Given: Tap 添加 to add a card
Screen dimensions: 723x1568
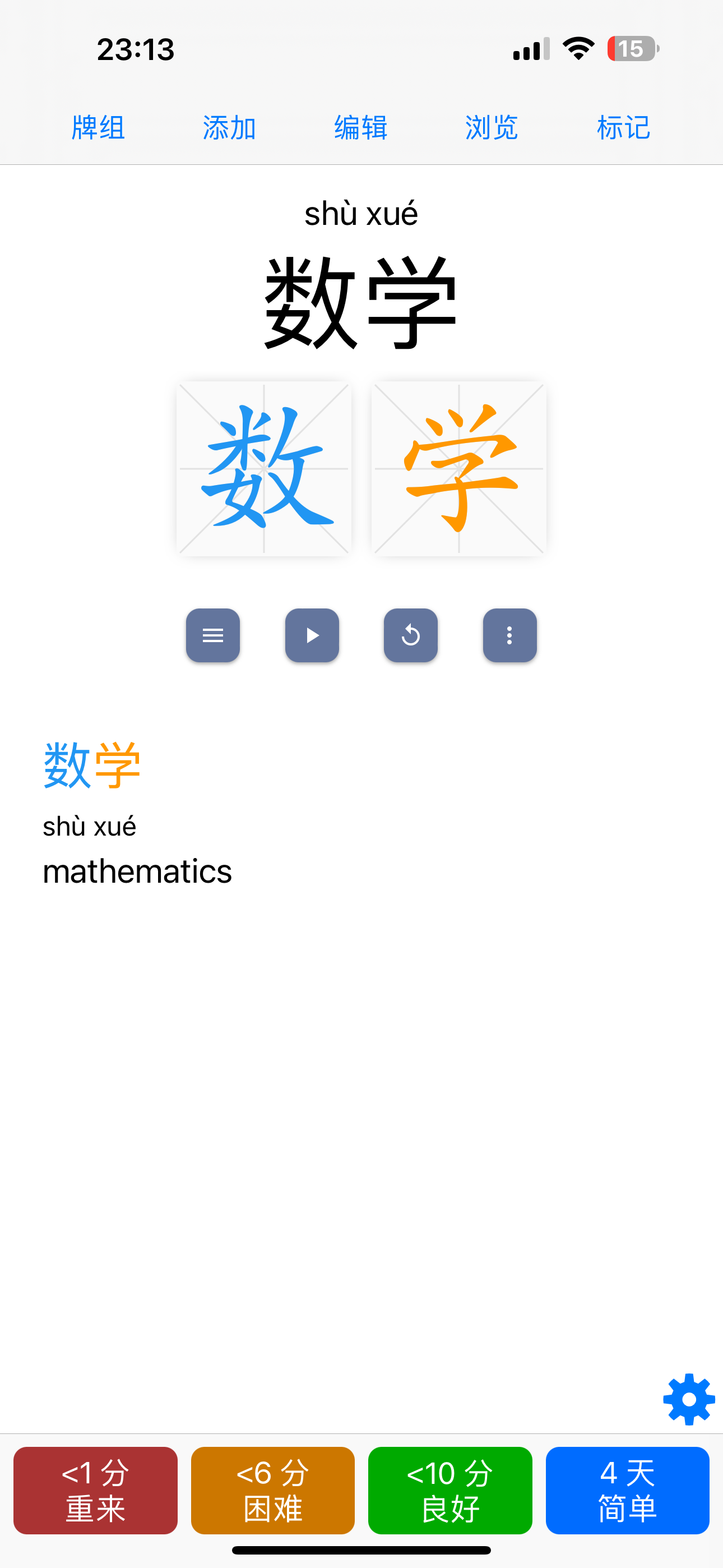Looking at the screenshot, I should [229, 128].
